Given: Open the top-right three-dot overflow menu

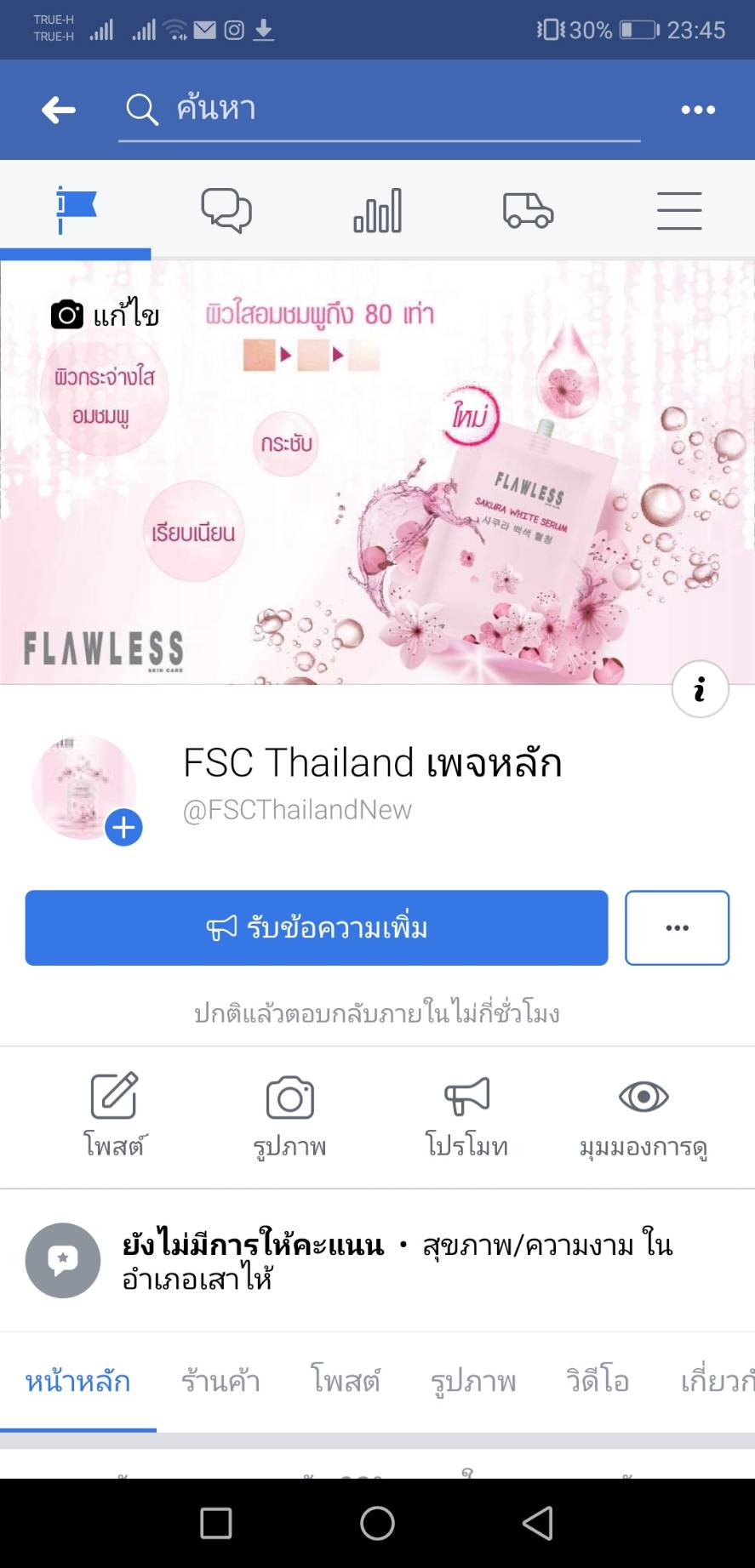Looking at the screenshot, I should click(698, 110).
